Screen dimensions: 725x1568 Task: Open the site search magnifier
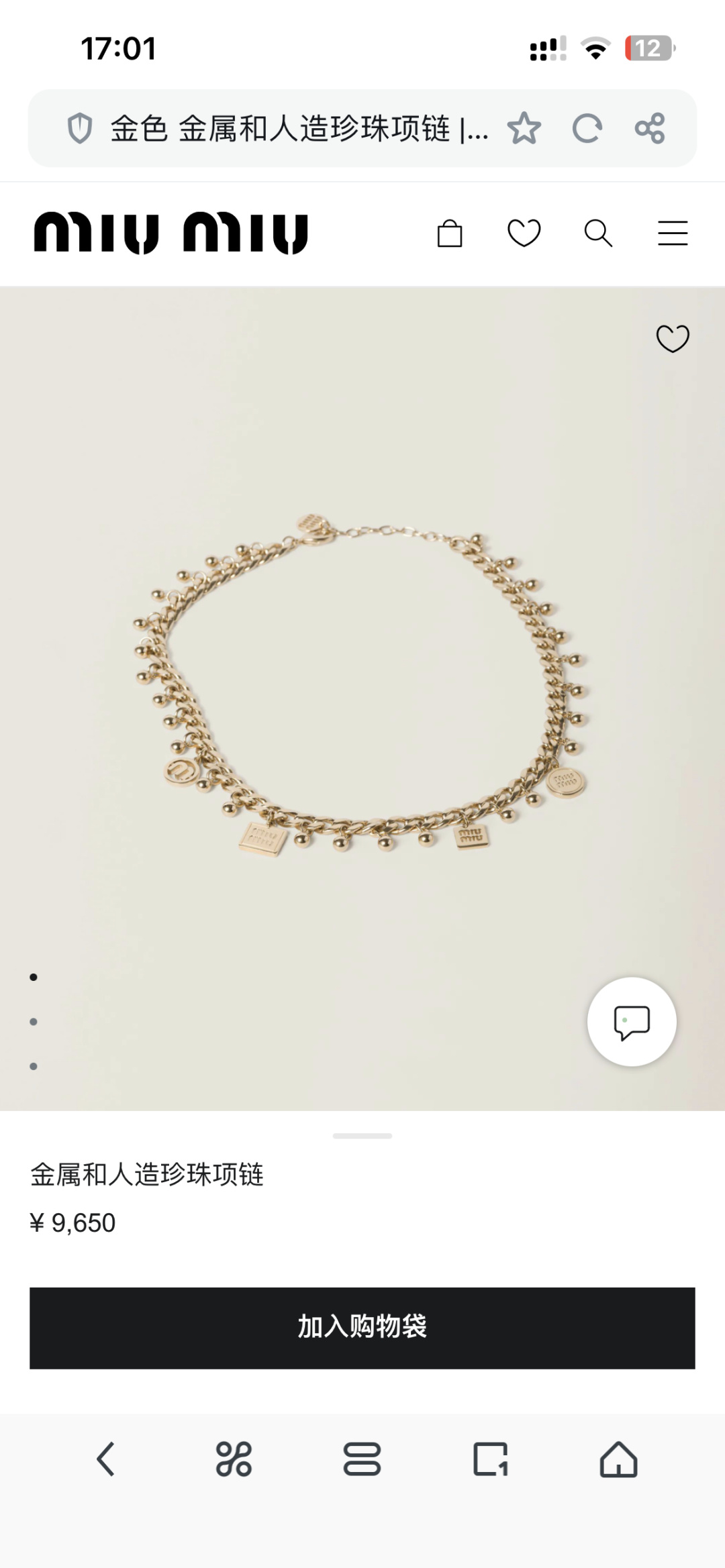coord(597,233)
